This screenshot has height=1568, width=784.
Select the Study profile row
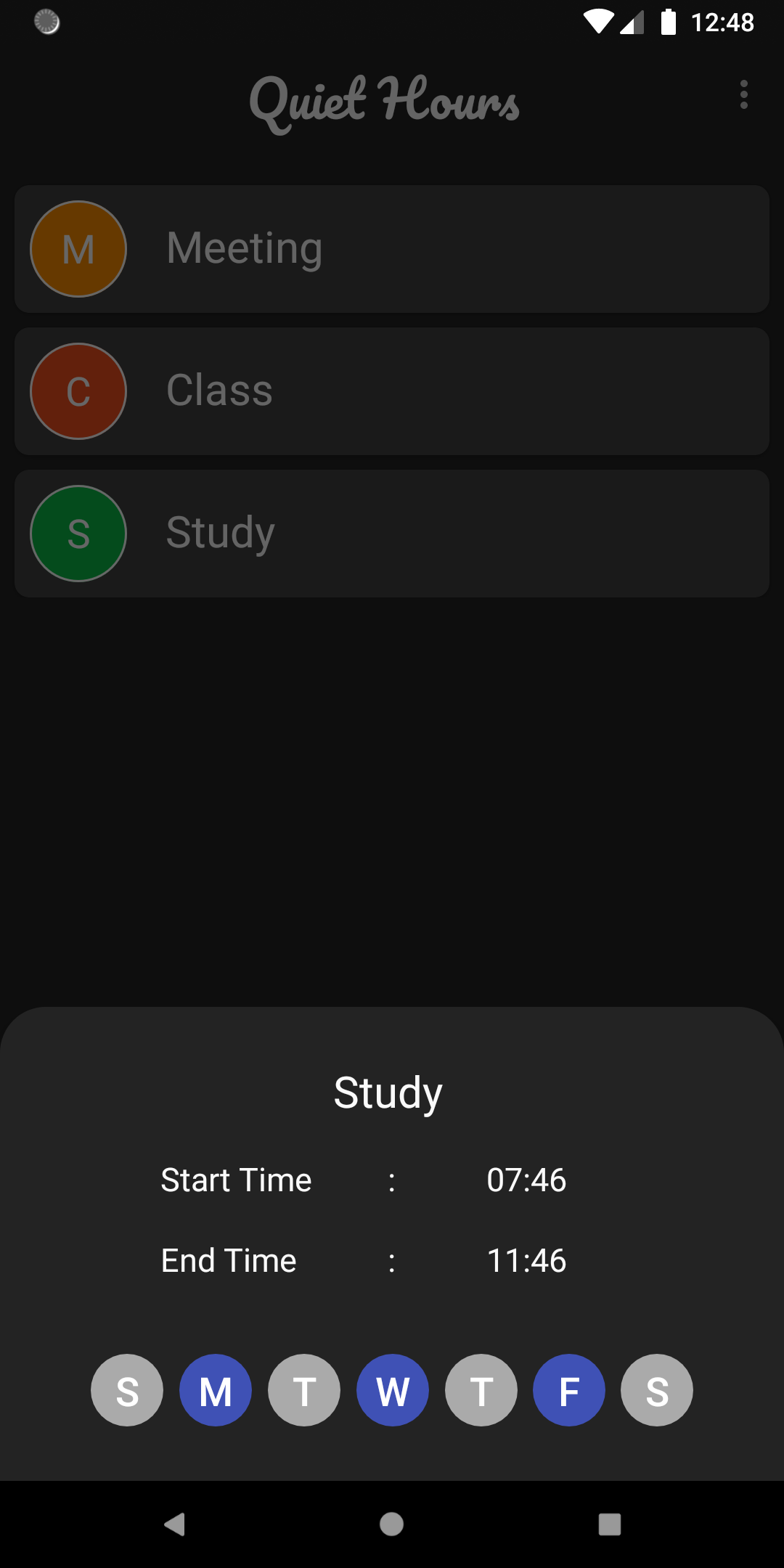click(392, 534)
